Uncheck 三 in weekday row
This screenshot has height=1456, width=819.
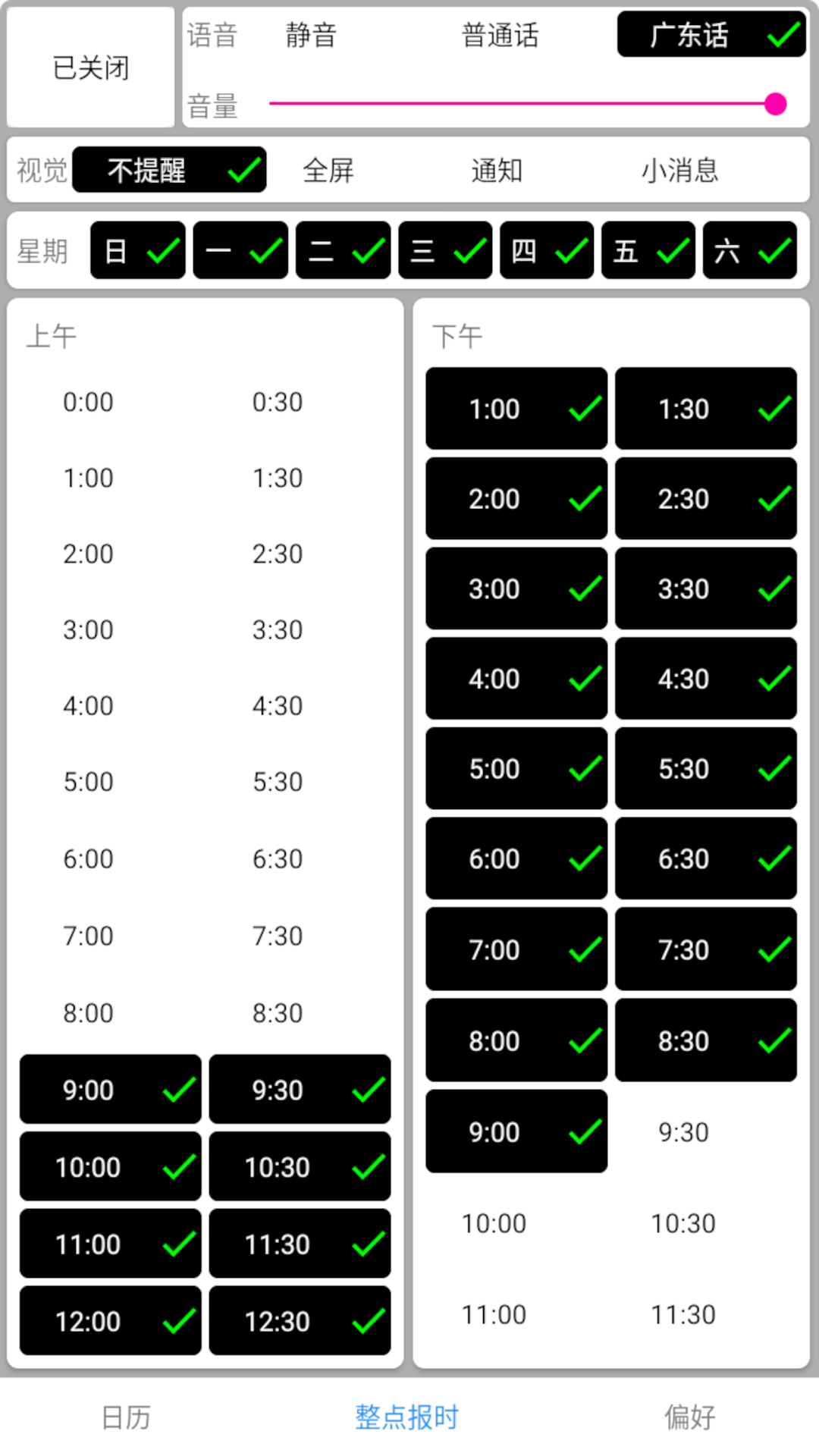[445, 250]
